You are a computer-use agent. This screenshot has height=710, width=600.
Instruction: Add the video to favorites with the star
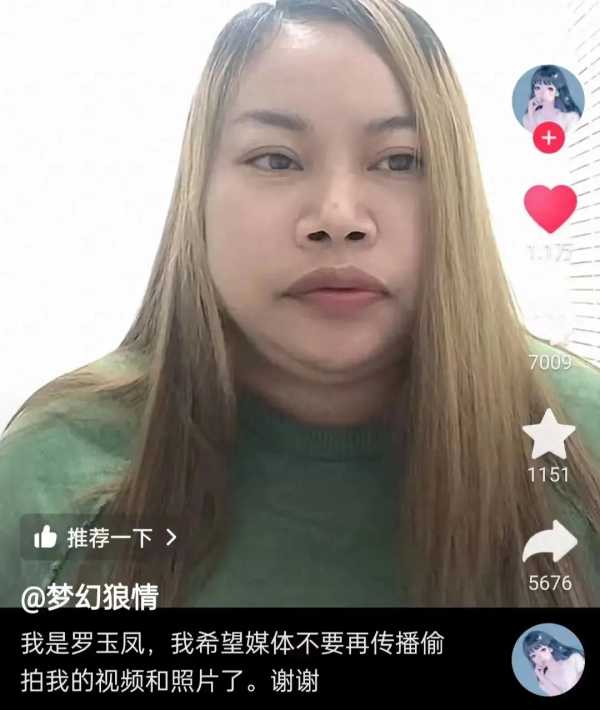[x=549, y=436]
